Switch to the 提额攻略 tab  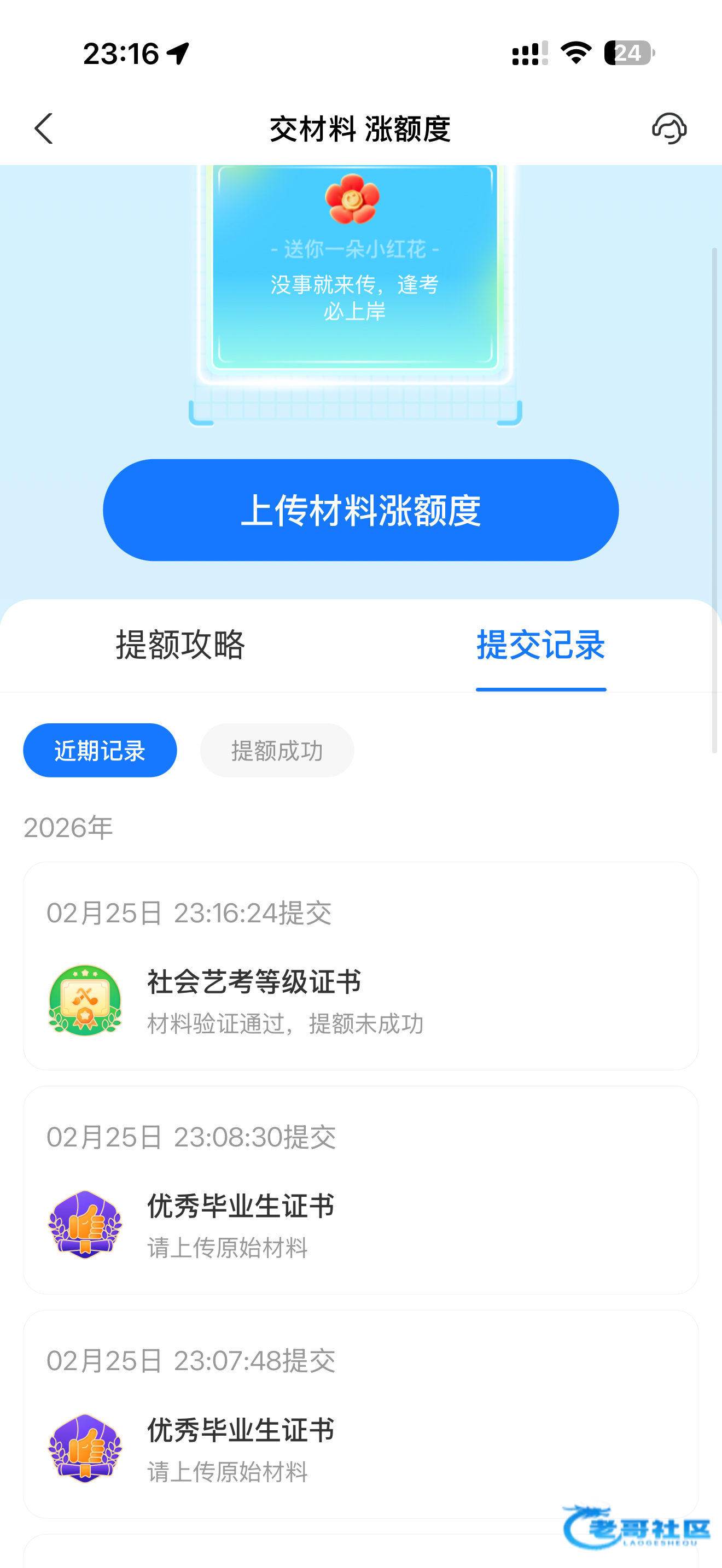pos(180,645)
